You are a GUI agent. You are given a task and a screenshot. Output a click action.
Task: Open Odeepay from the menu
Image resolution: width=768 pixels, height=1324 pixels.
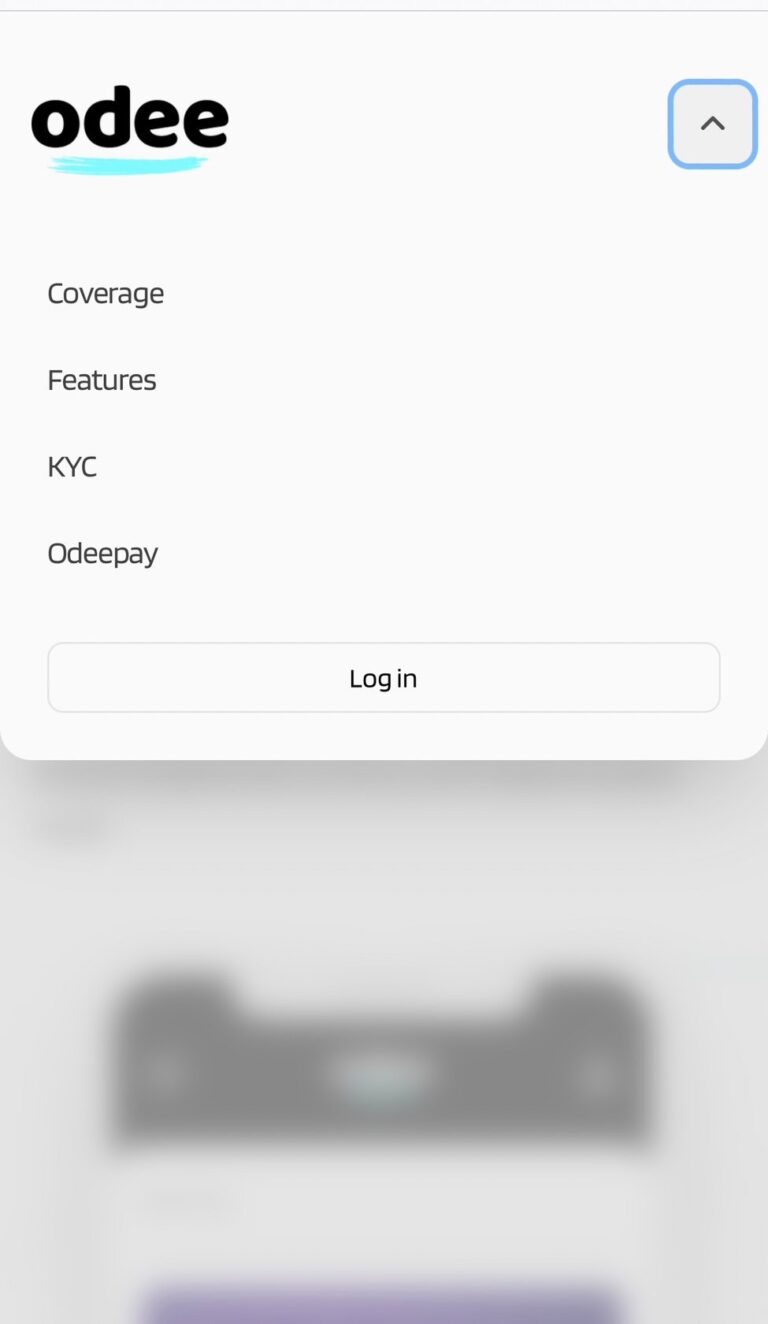[x=103, y=554]
